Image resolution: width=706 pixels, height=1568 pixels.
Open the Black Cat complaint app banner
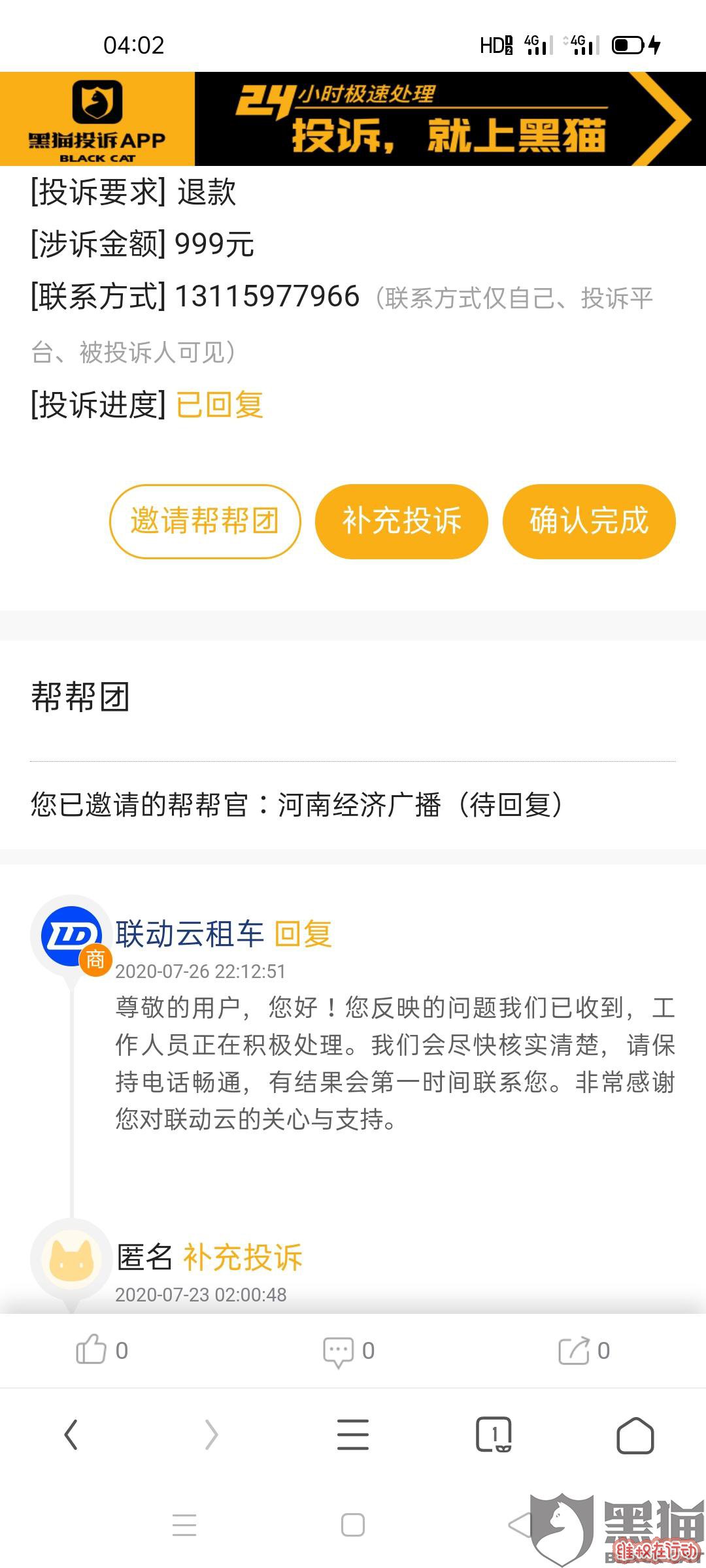click(x=353, y=118)
